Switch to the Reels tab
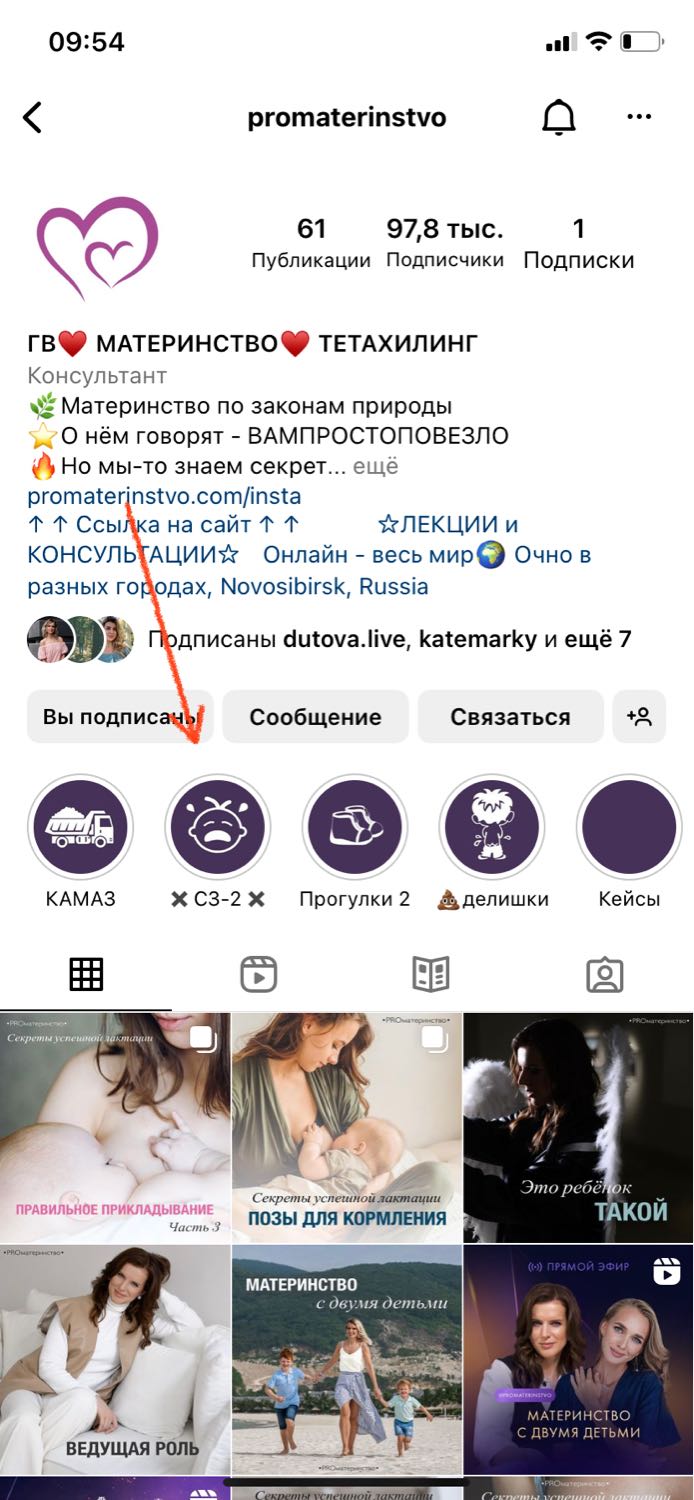 point(259,974)
